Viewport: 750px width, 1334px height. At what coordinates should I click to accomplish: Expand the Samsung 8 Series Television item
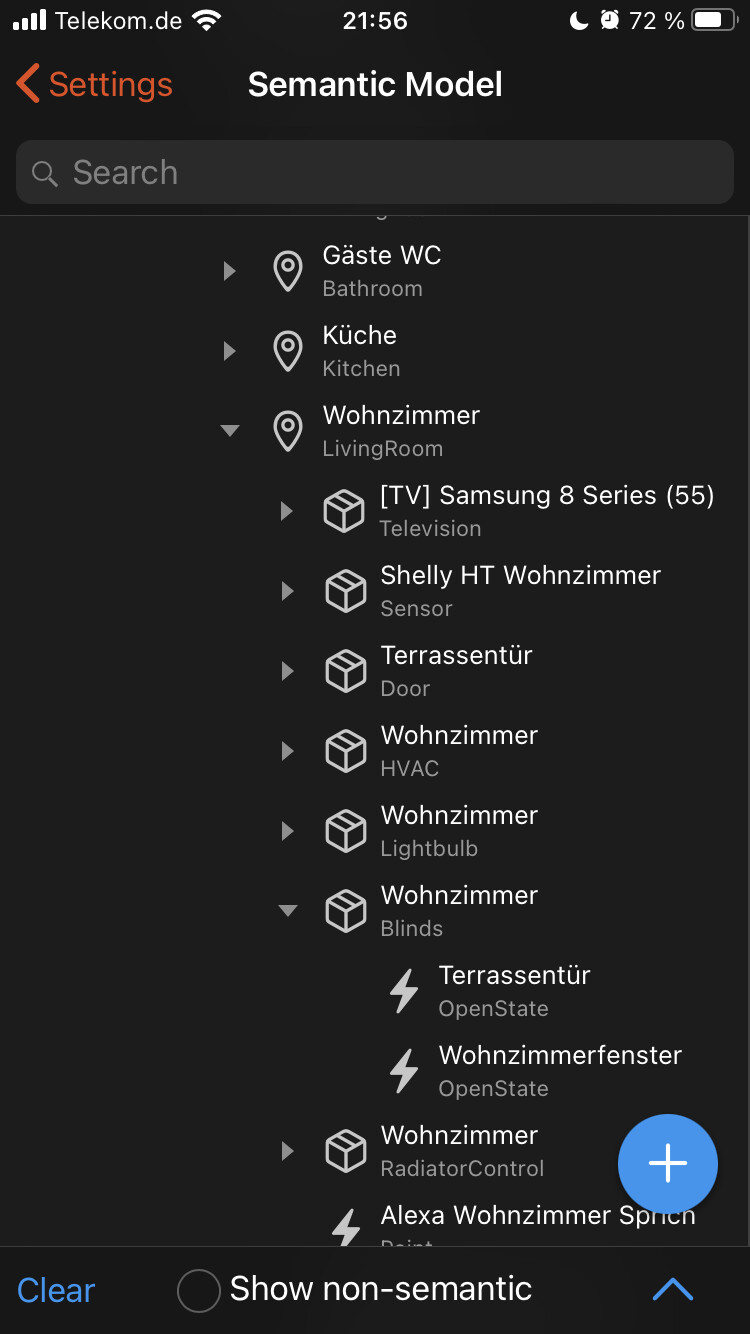click(287, 511)
